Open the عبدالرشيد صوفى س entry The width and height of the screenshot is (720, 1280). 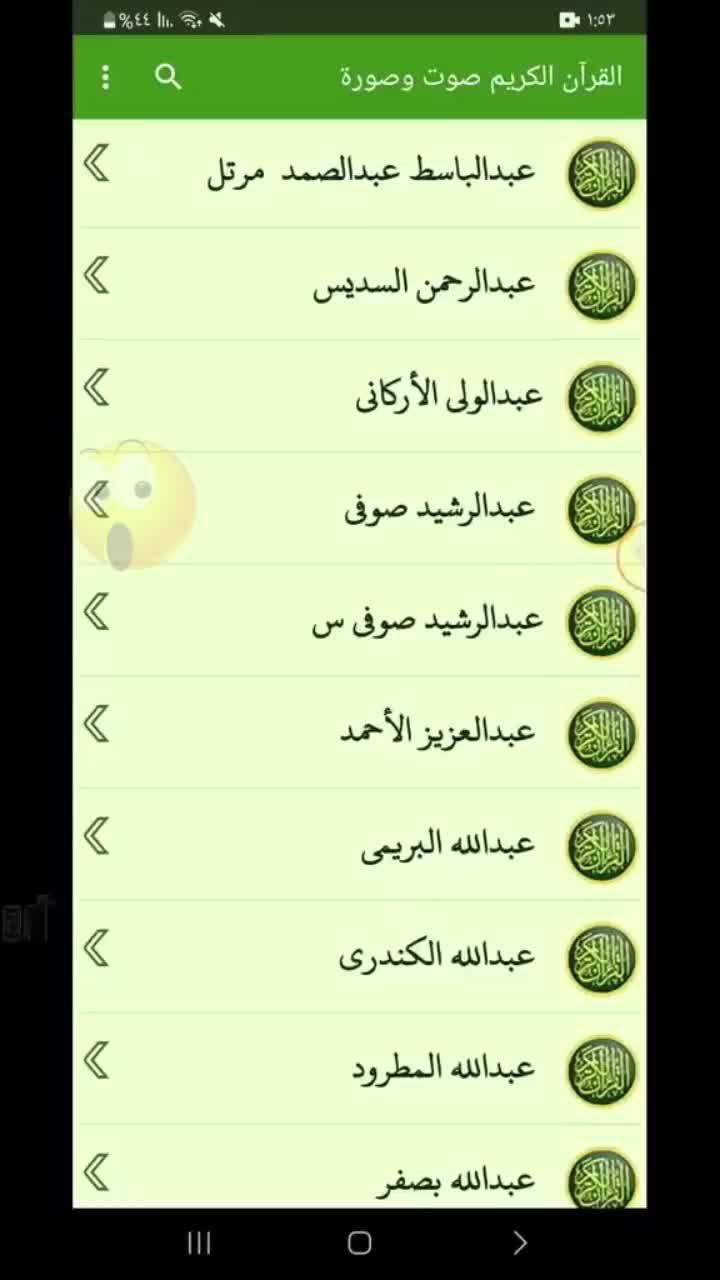click(x=428, y=620)
